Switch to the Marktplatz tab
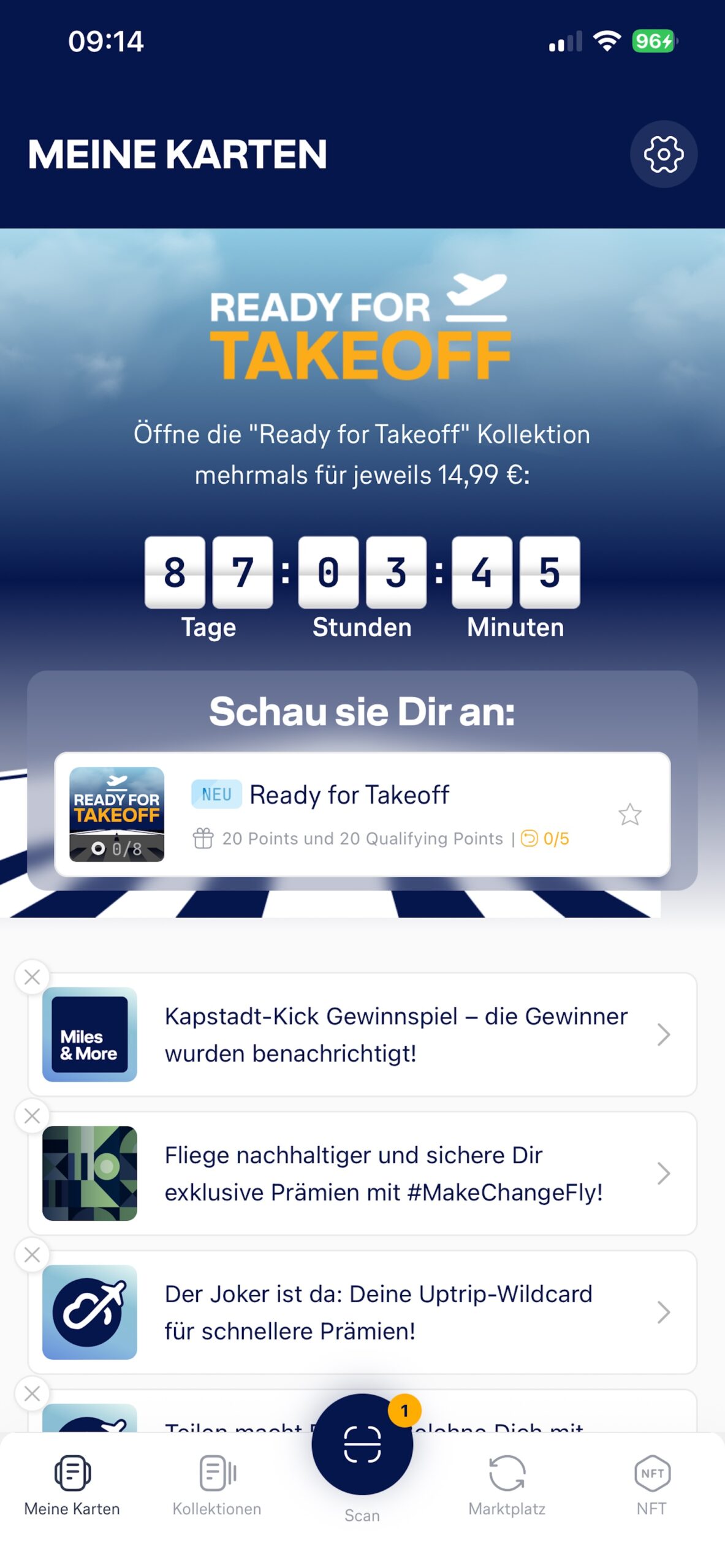The height and width of the screenshot is (1568, 725). click(507, 1485)
